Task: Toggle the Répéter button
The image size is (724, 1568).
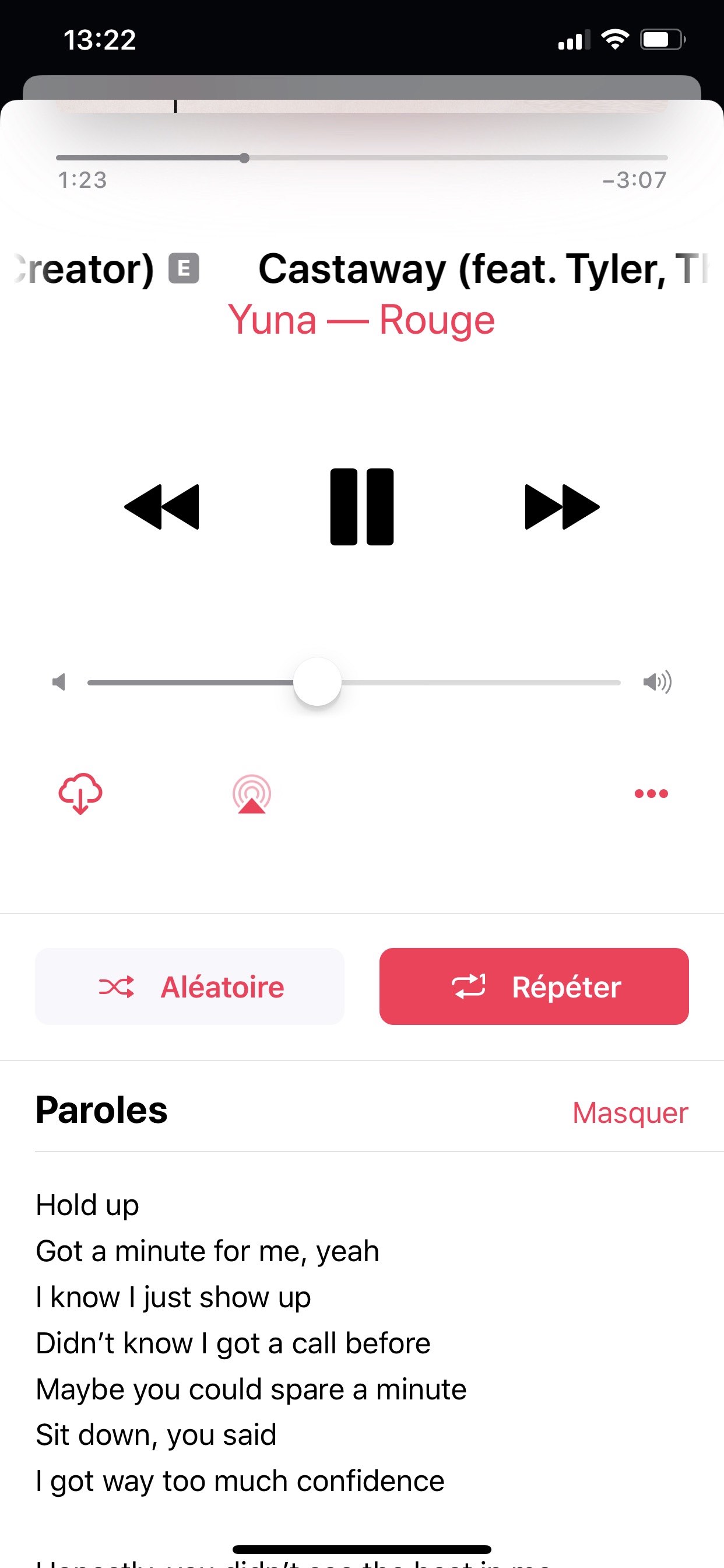Action: [x=533, y=986]
